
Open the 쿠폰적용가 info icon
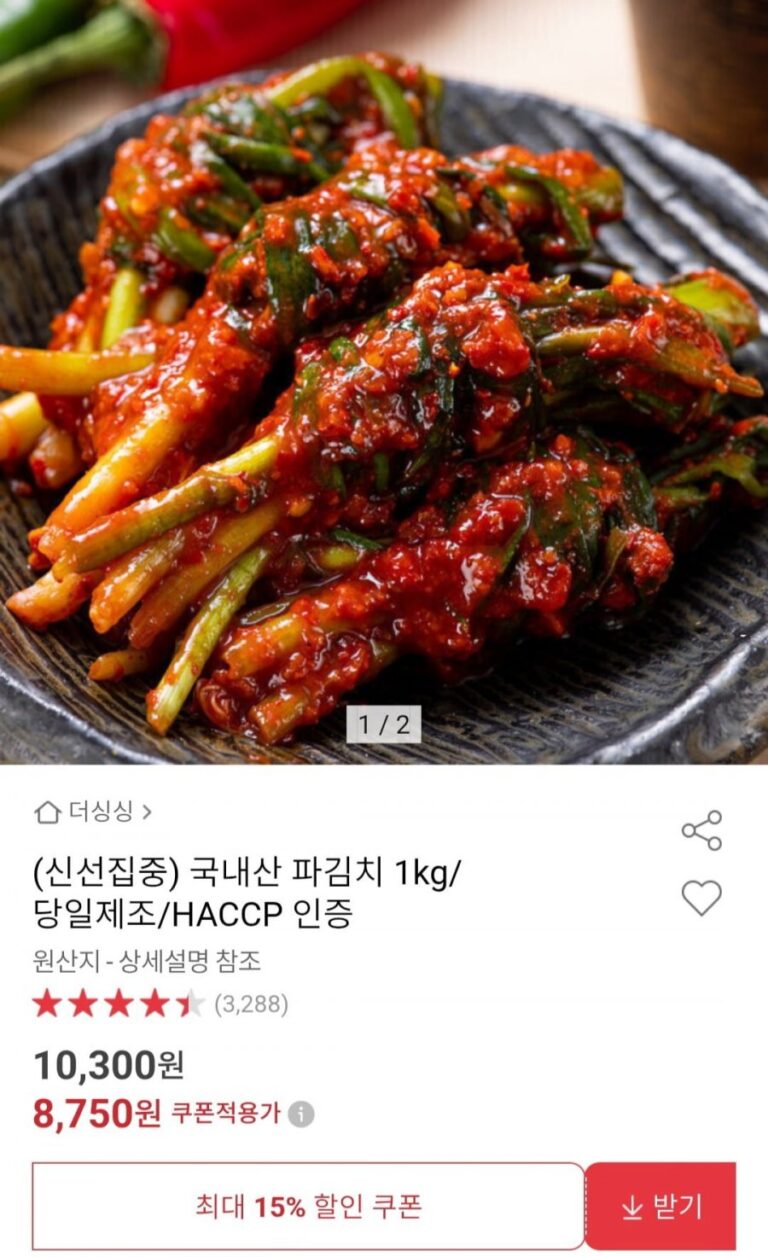[x=301, y=1114]
